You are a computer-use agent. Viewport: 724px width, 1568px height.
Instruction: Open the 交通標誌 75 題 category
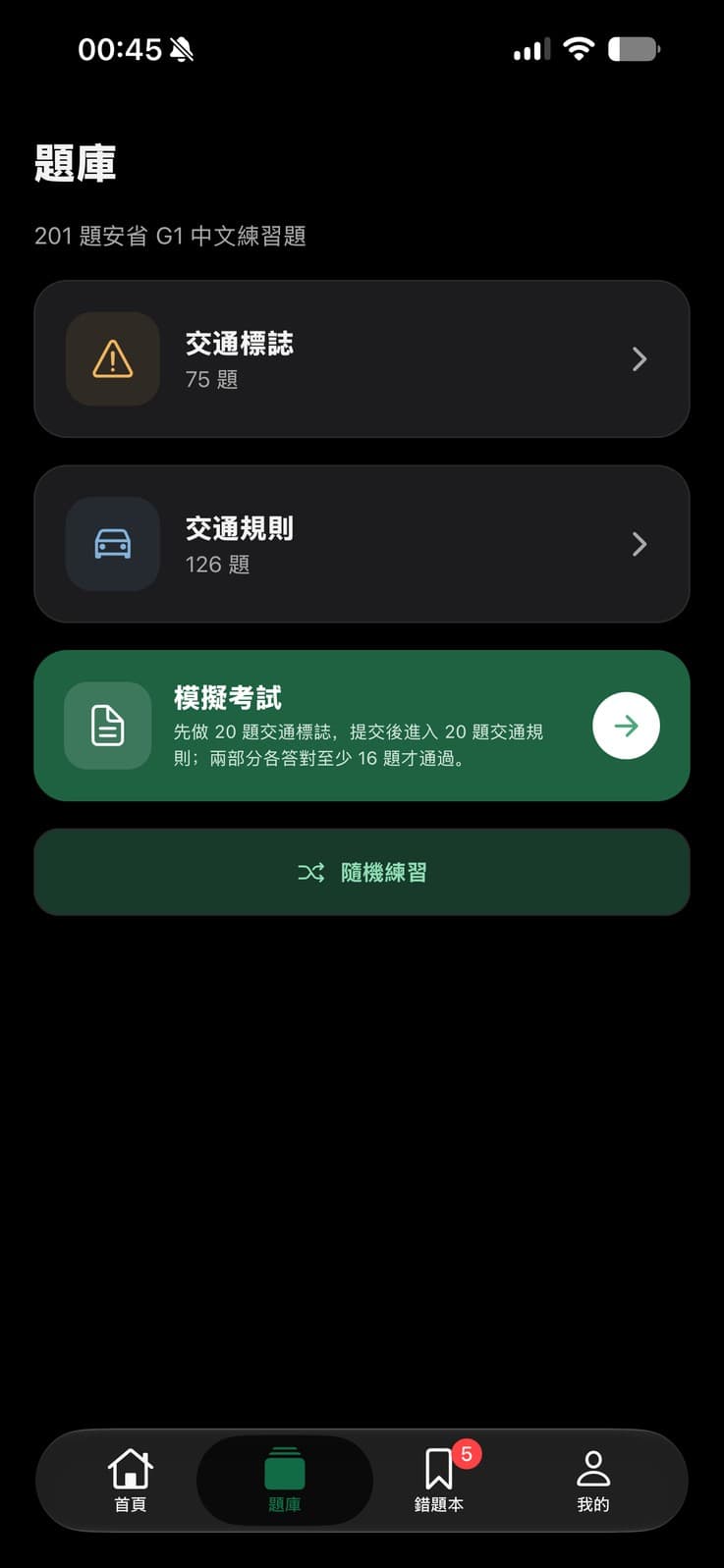[362, 359]
